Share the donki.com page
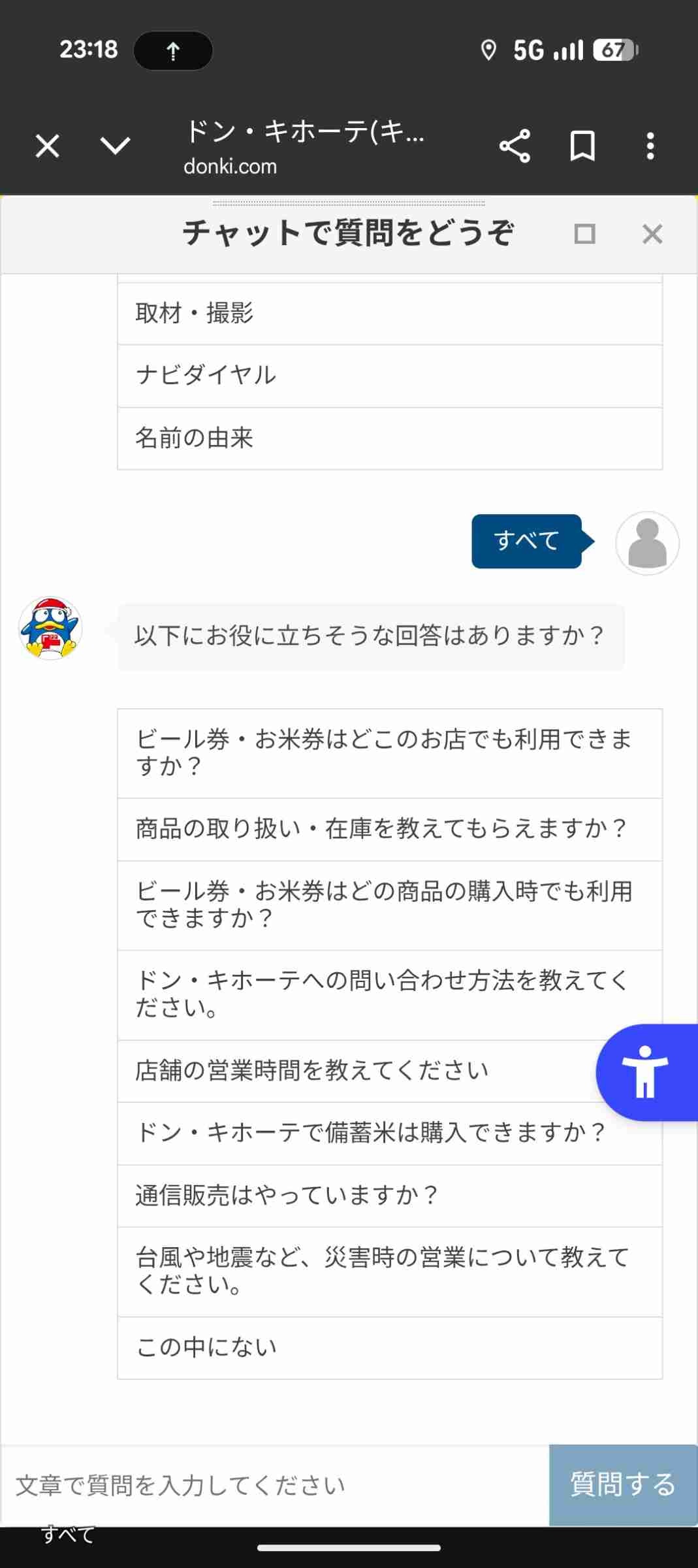Screen dimensions: 698x1568 [x=515, y=146]
